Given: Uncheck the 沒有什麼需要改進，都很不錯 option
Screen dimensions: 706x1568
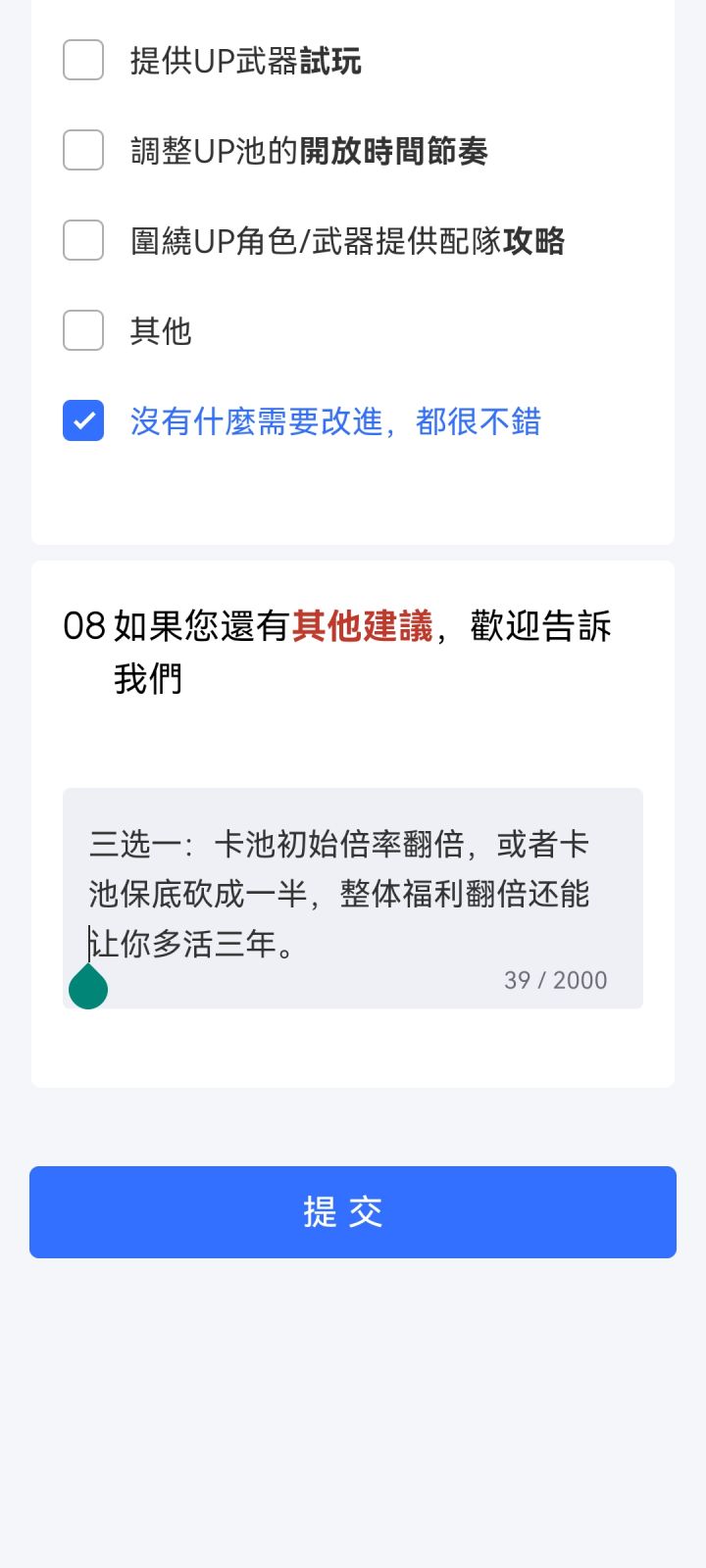Looking at the screenshot, I should pos(82,420).
